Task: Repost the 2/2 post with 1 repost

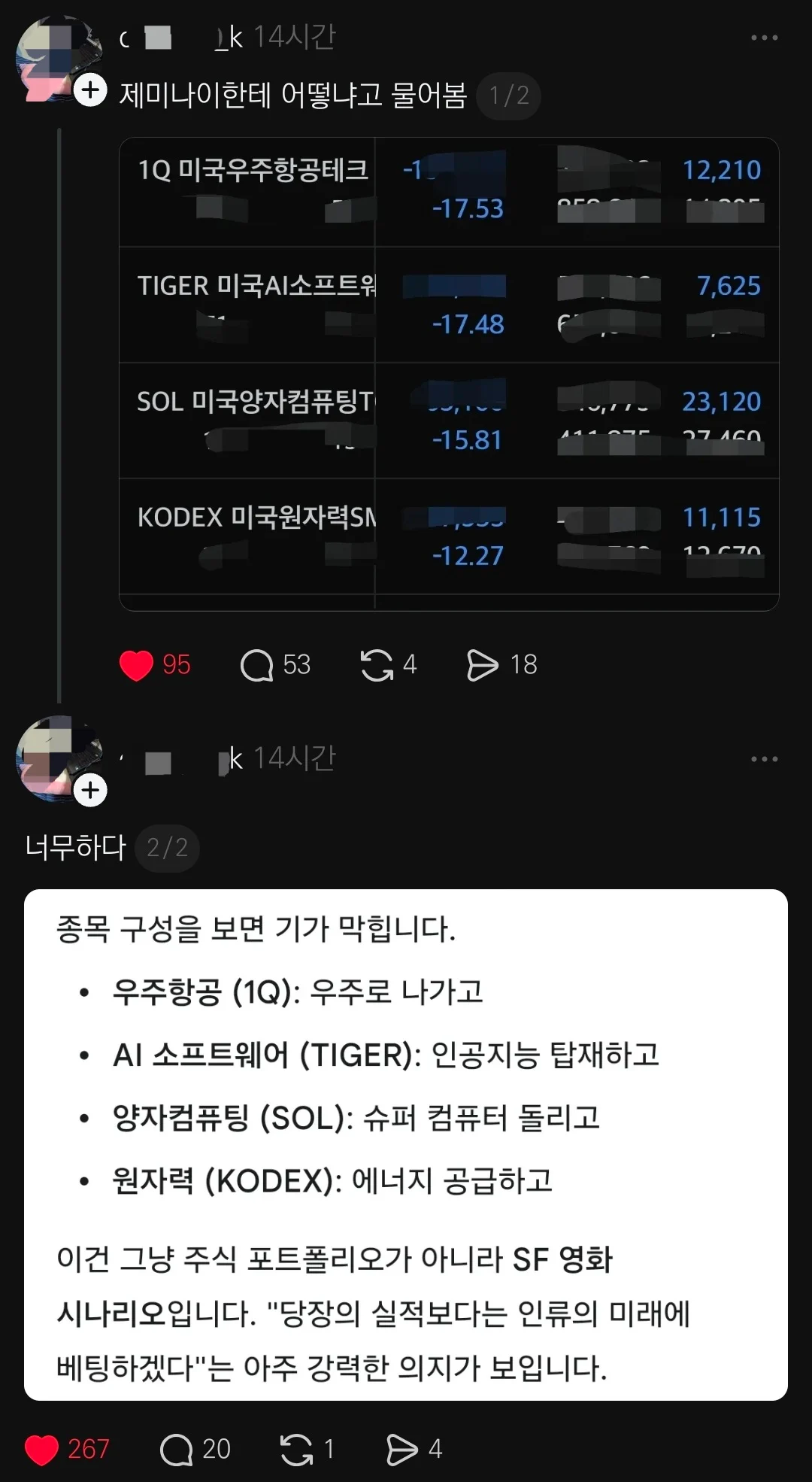Action: tap(296, 1450)
